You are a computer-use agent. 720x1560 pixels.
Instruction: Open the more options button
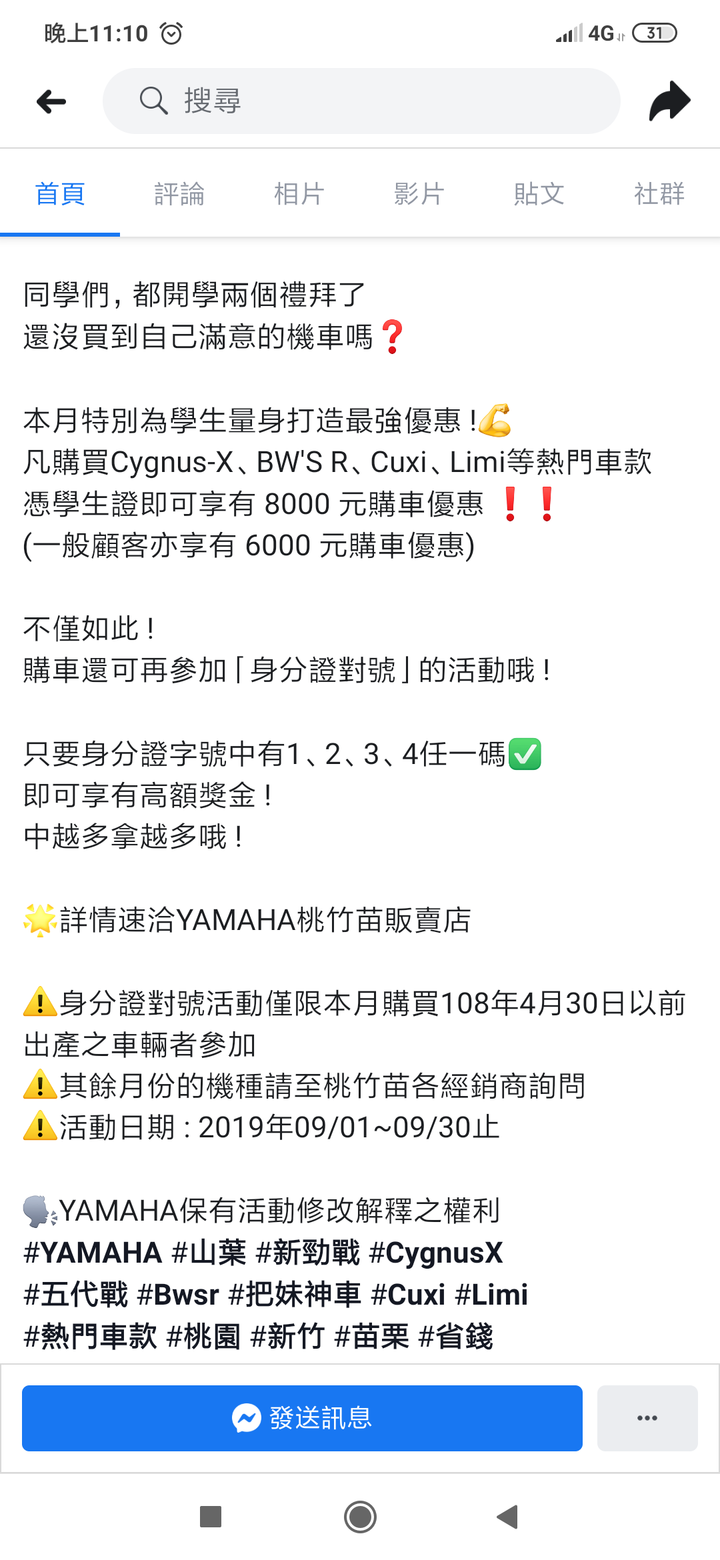tap(647, 1418)
